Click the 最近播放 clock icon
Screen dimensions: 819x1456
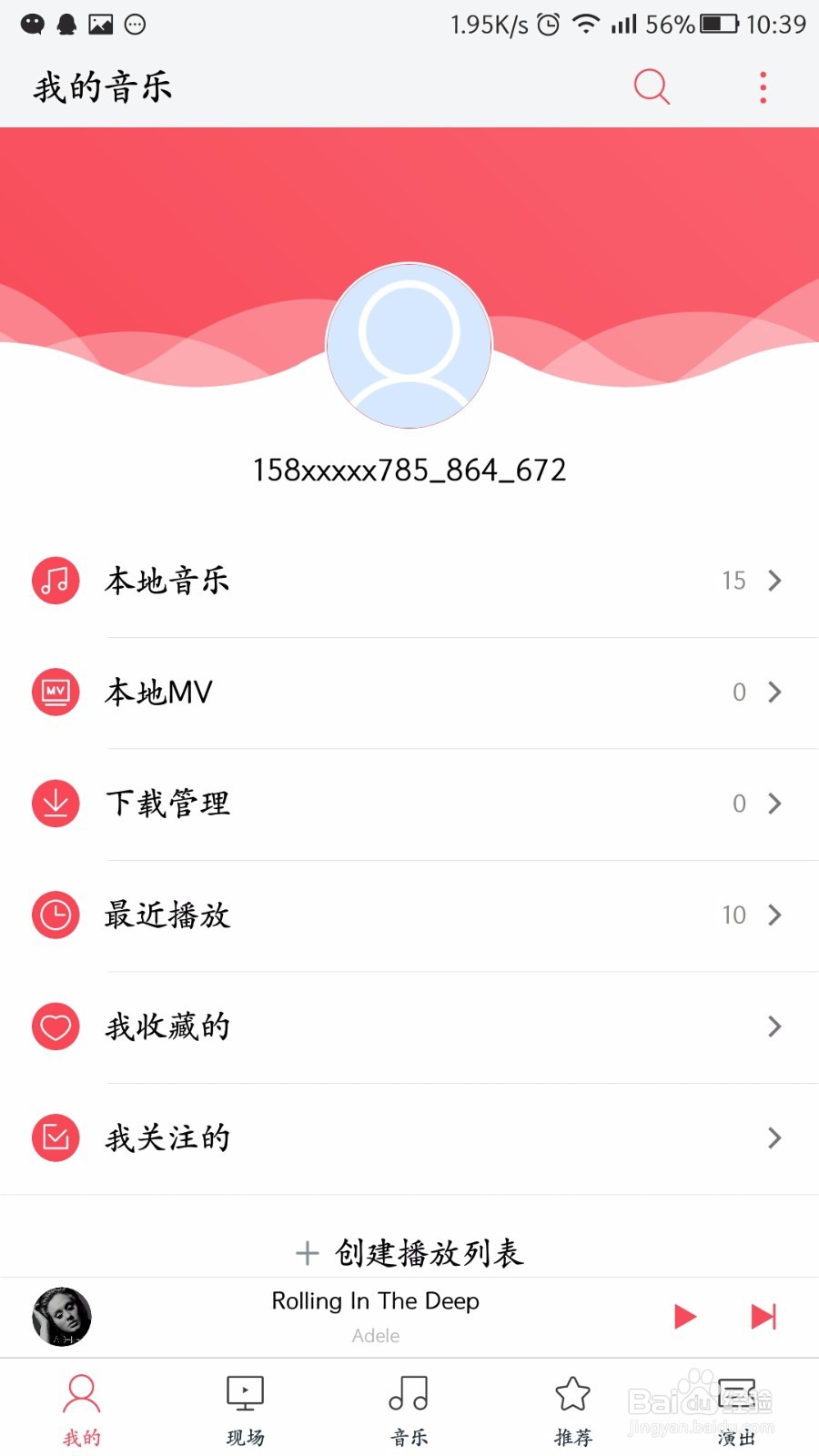[x=56, y=915]
